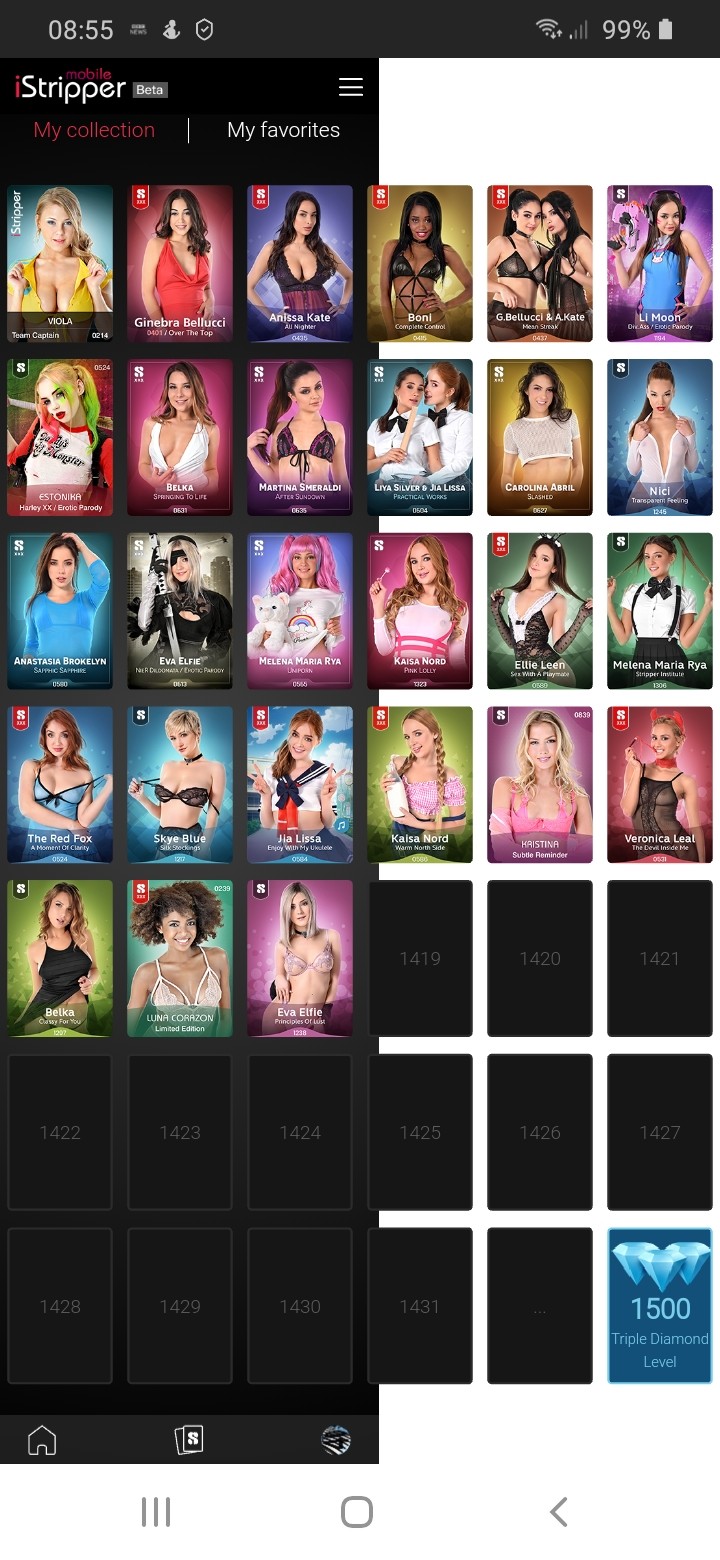Open the Viola Team Captain card

(60, 264)
